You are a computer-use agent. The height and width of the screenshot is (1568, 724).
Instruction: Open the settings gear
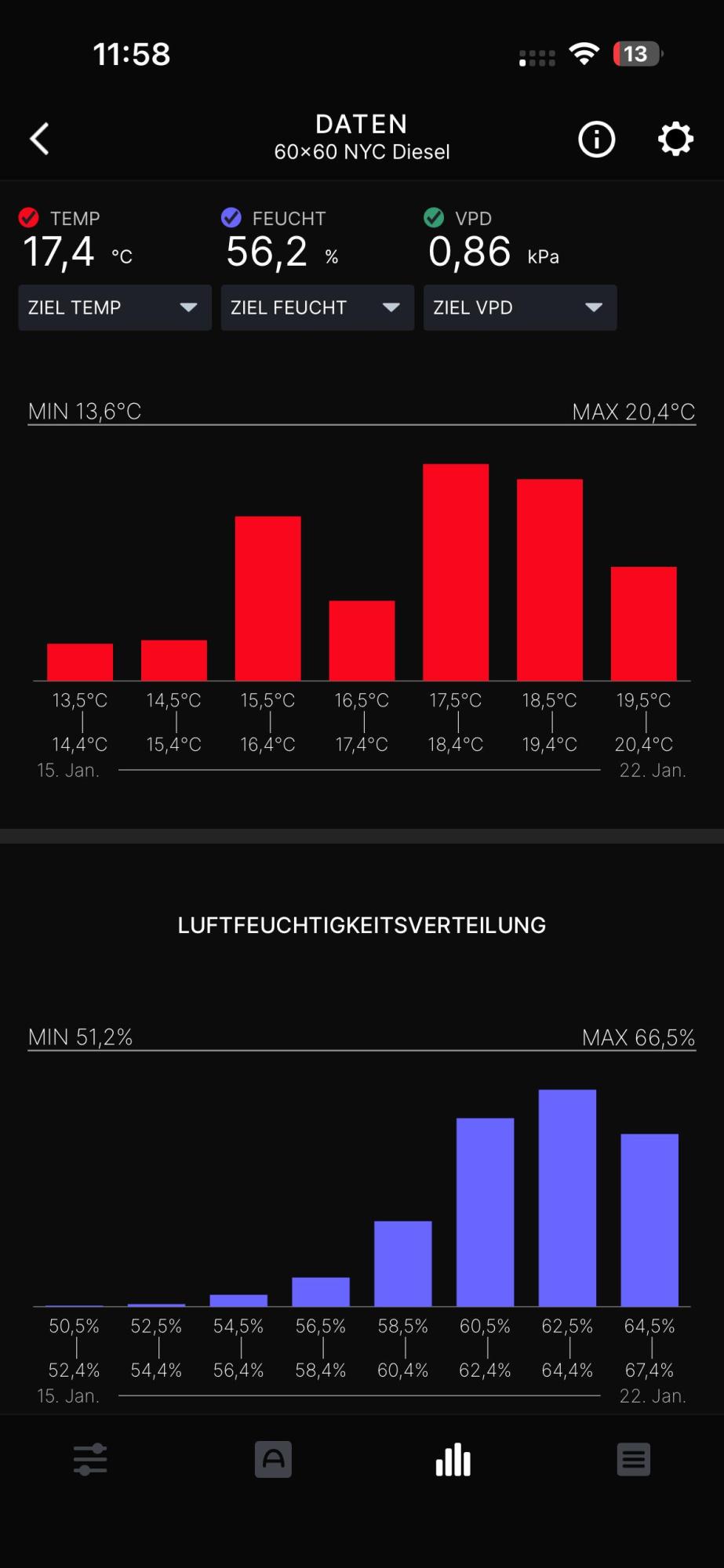(x=675, y=140)
